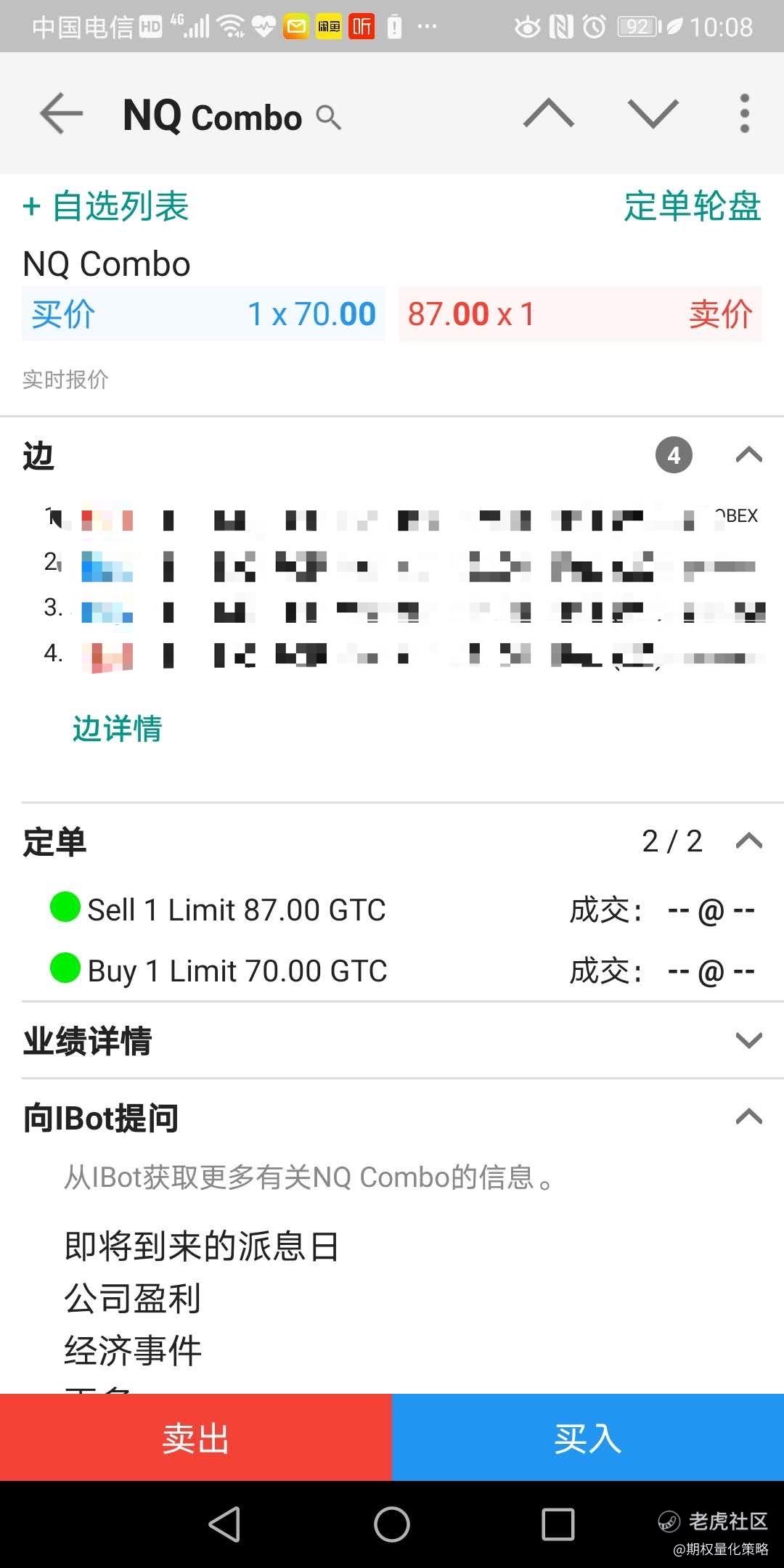This screenshot has width=784, height=1568.
Task: Open 定单轮盘
Action: tap(693, 206)
